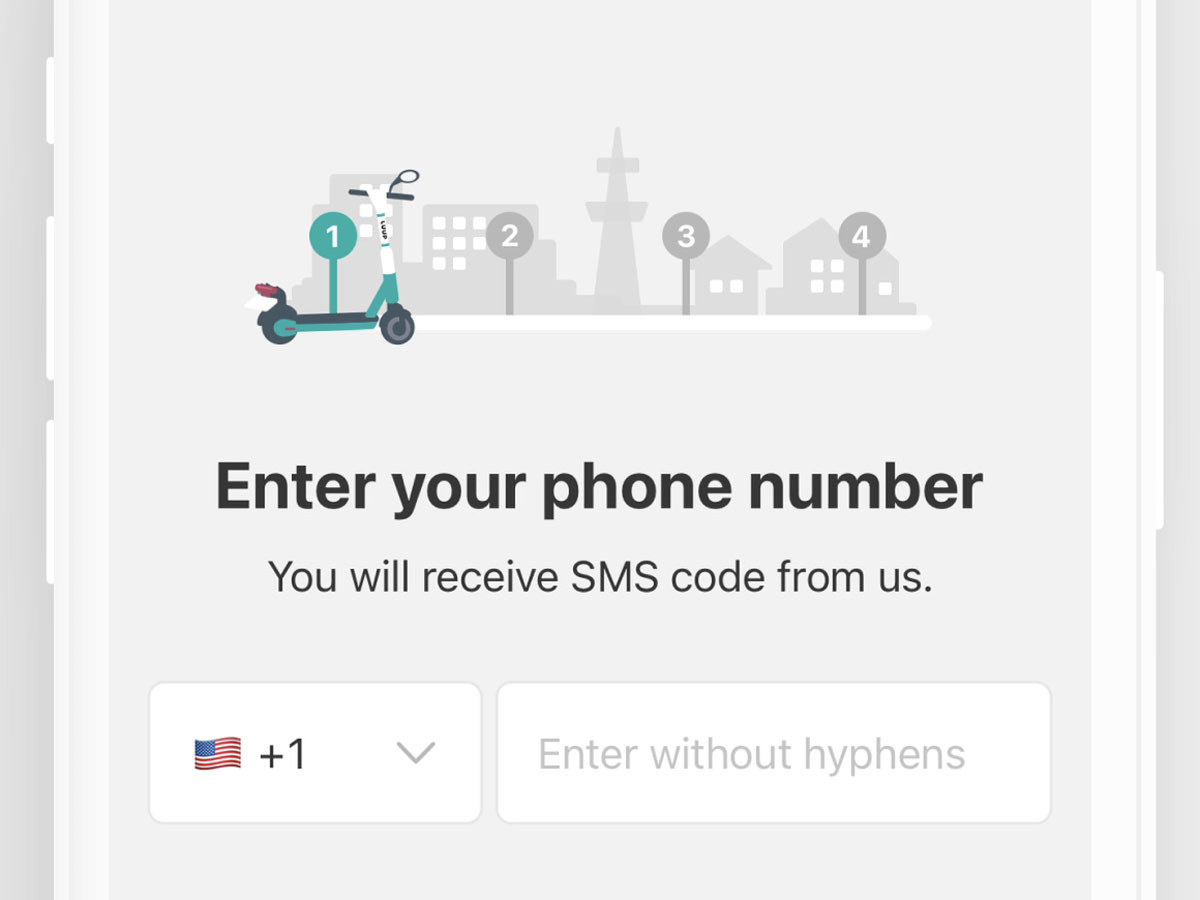The height and width of the screenshot is (900, 1200).
Task: Open the +1 country code dropdown
Action: tap(315, 753)
